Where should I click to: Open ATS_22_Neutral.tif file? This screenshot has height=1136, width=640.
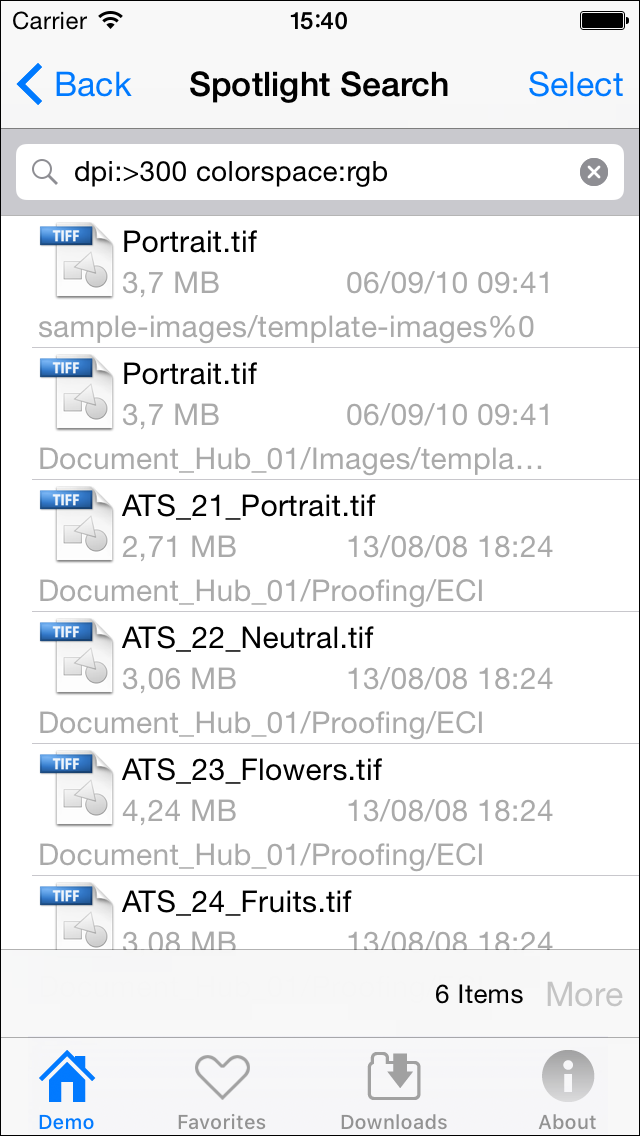[x=320, y=677]
